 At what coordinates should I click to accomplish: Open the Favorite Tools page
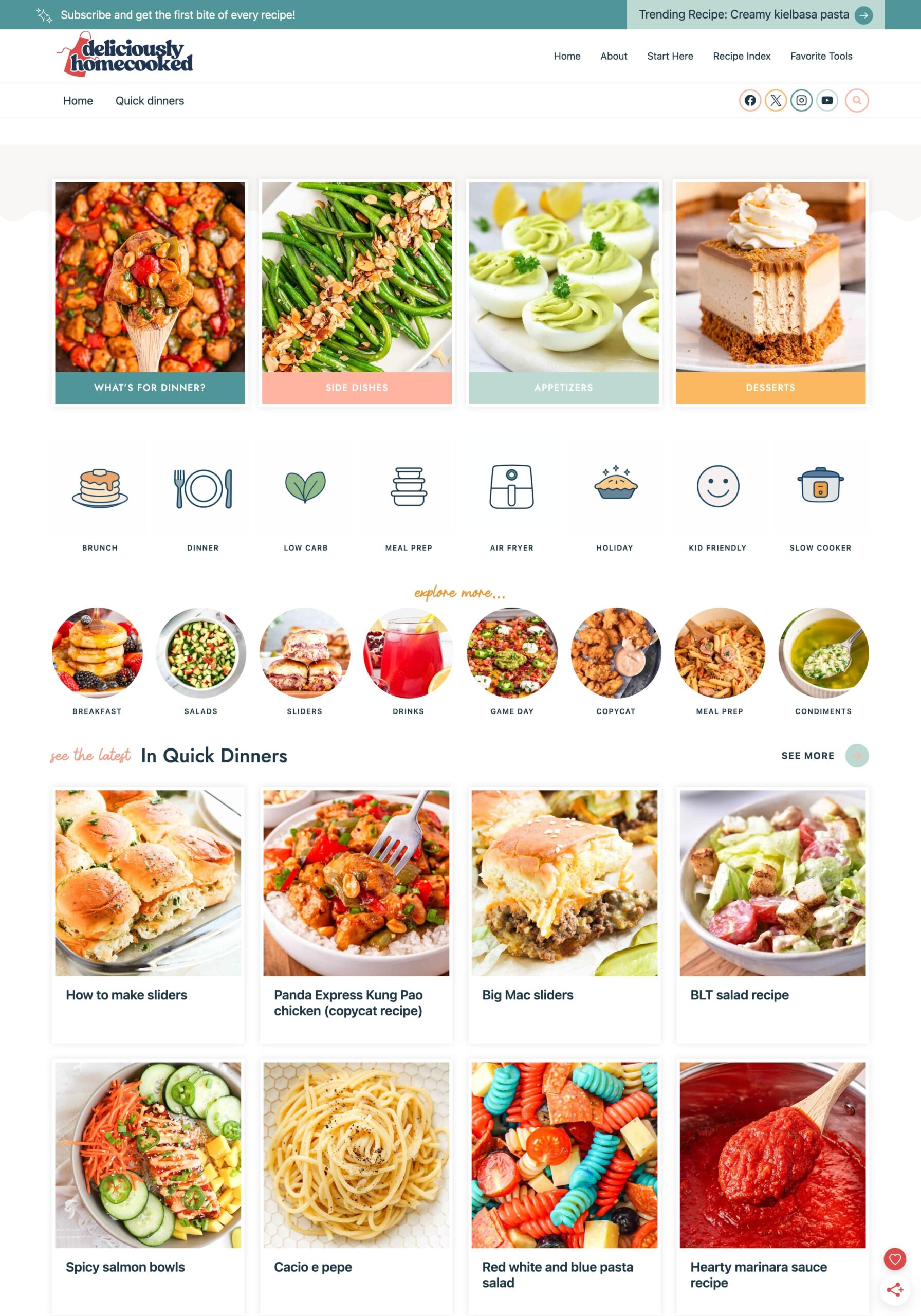pos(821,56)
